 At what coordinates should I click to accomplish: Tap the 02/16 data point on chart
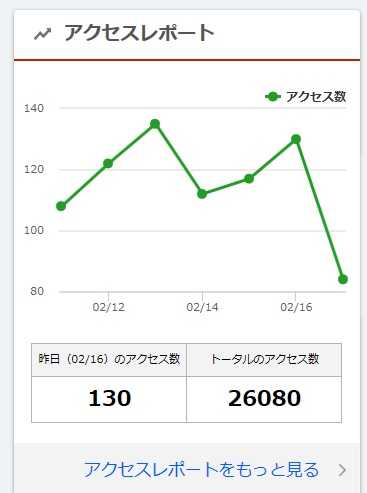tap(296, 139)
